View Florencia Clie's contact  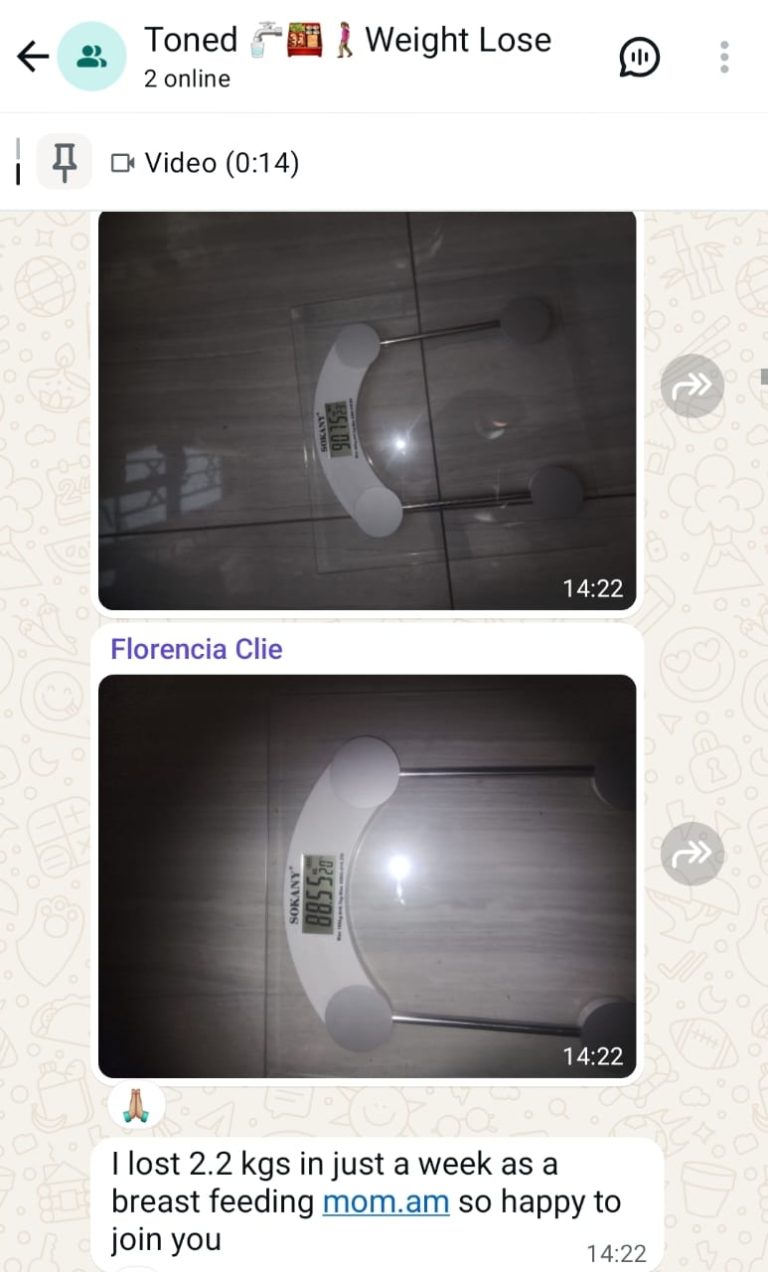[x=197, y=649]
